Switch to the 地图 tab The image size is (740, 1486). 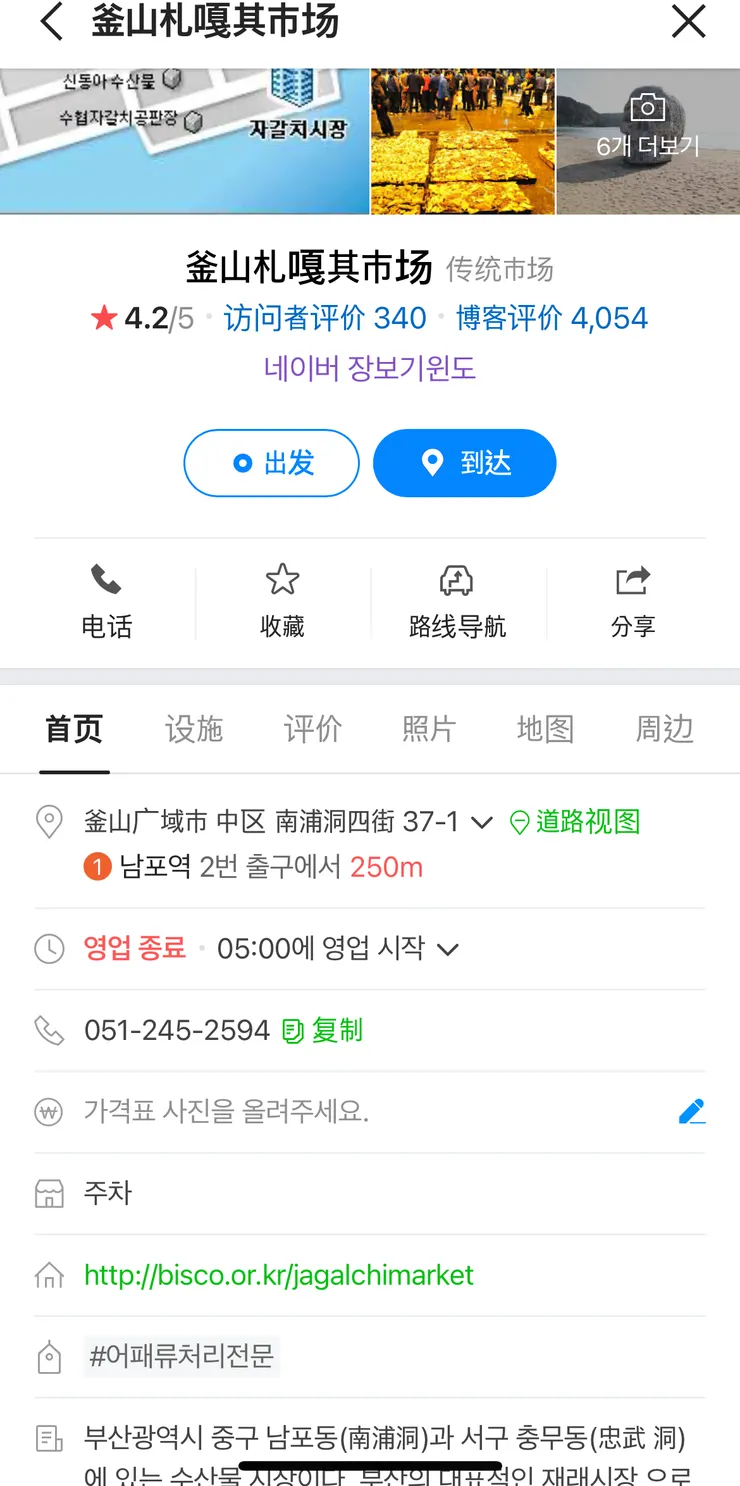[545, 729]
